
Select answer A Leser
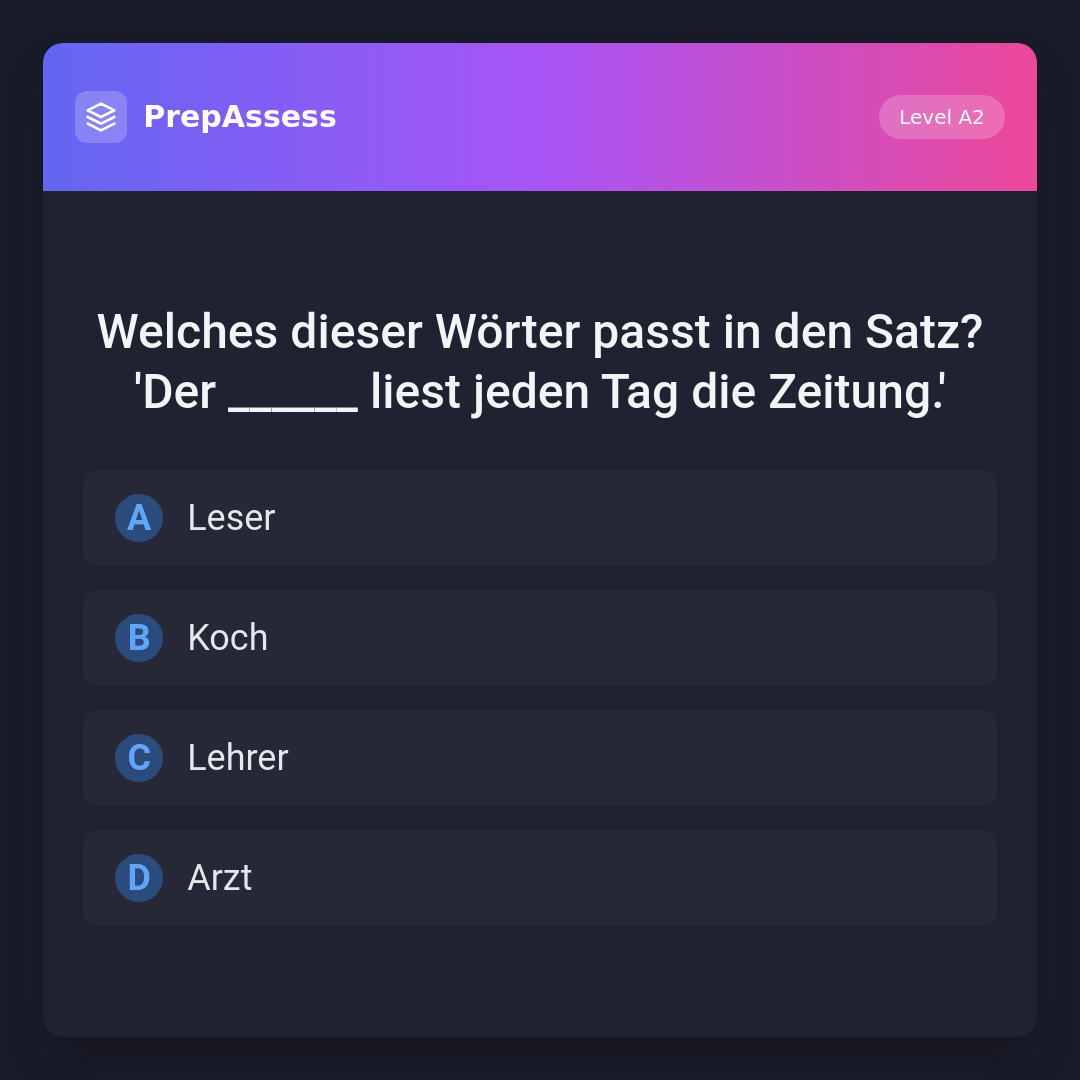pos(540,518)
